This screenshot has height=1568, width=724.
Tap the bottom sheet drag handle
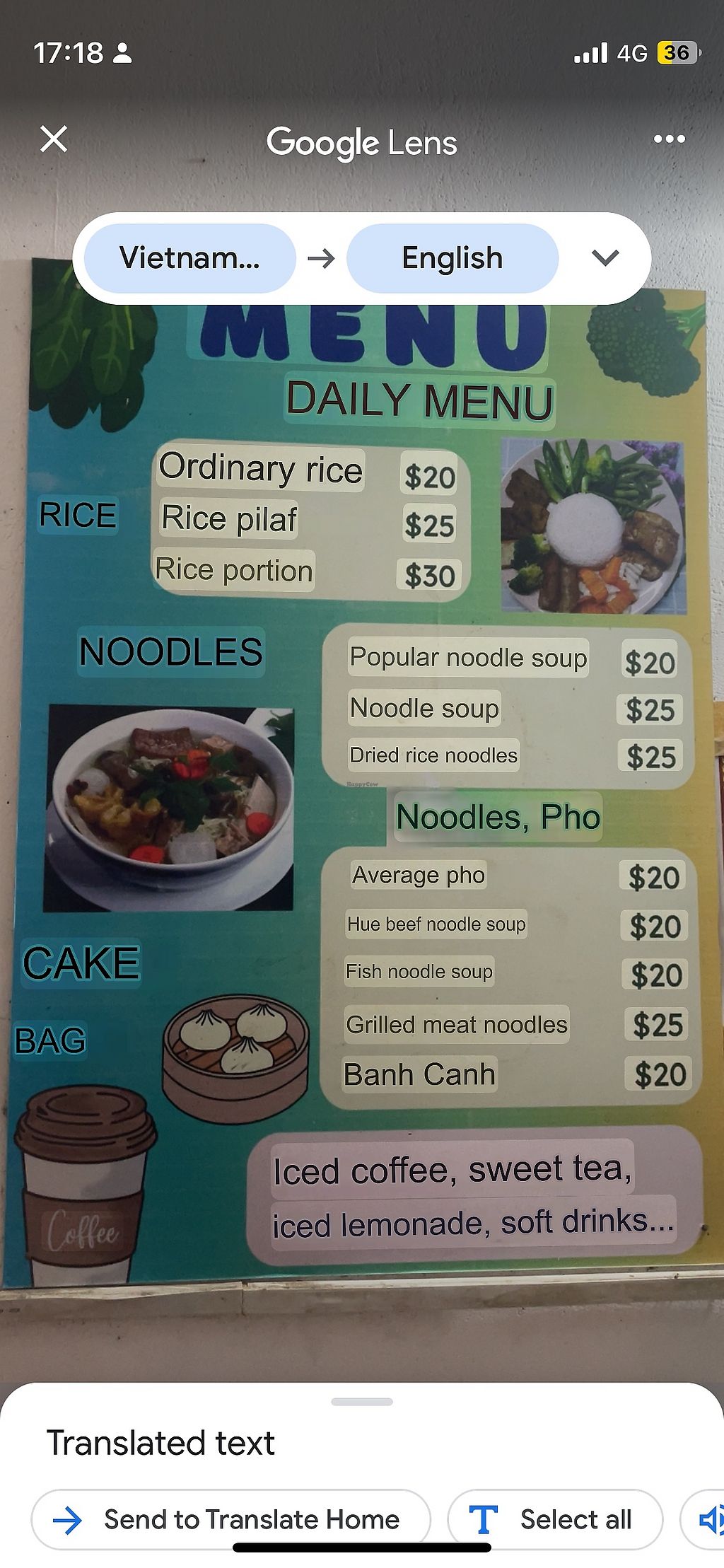pyautogui.click(x=362, y=1402)
